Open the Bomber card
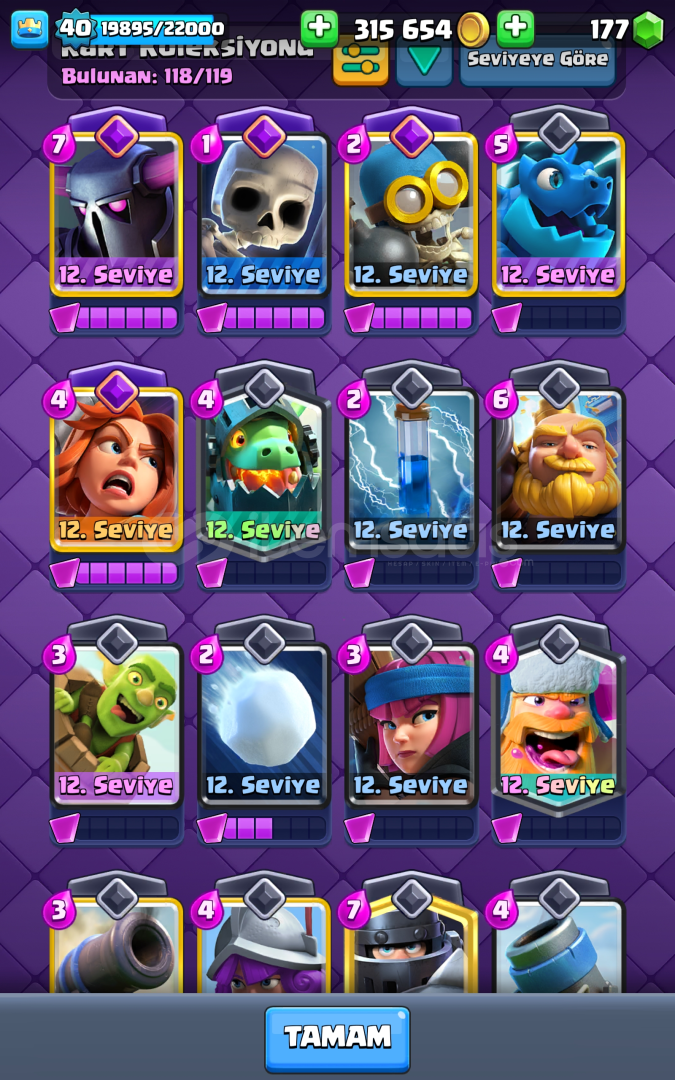The width and height of the screenshot is (675, 1080). [411, 214]
